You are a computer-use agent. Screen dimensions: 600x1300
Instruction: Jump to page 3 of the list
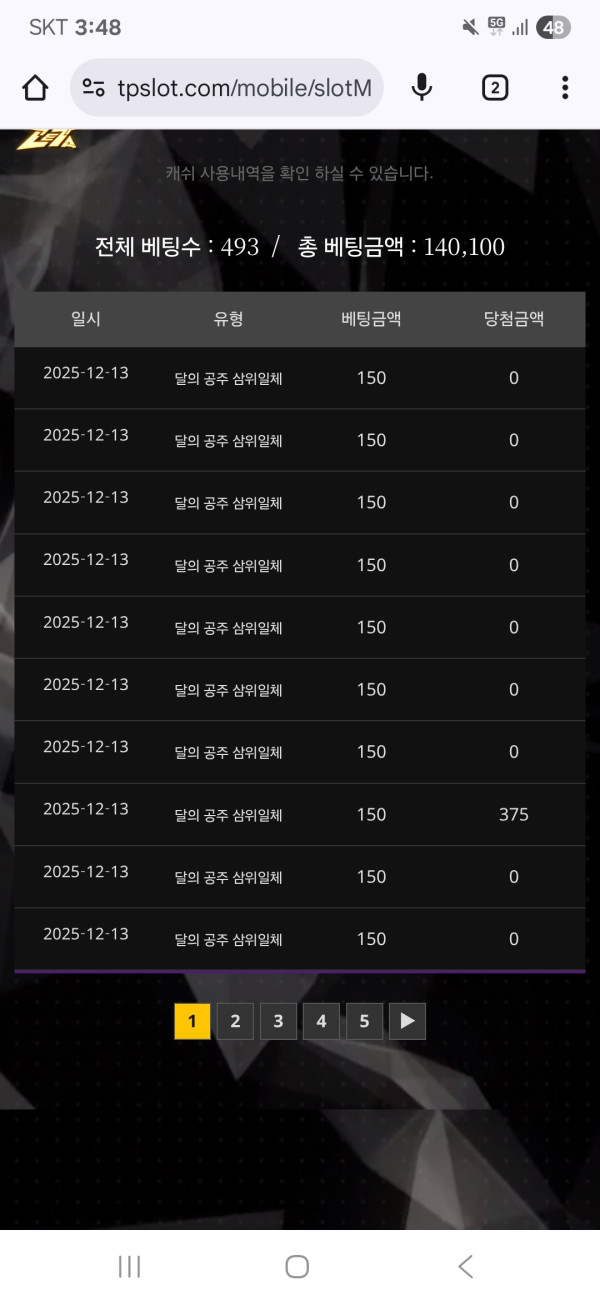point(278,1021)
